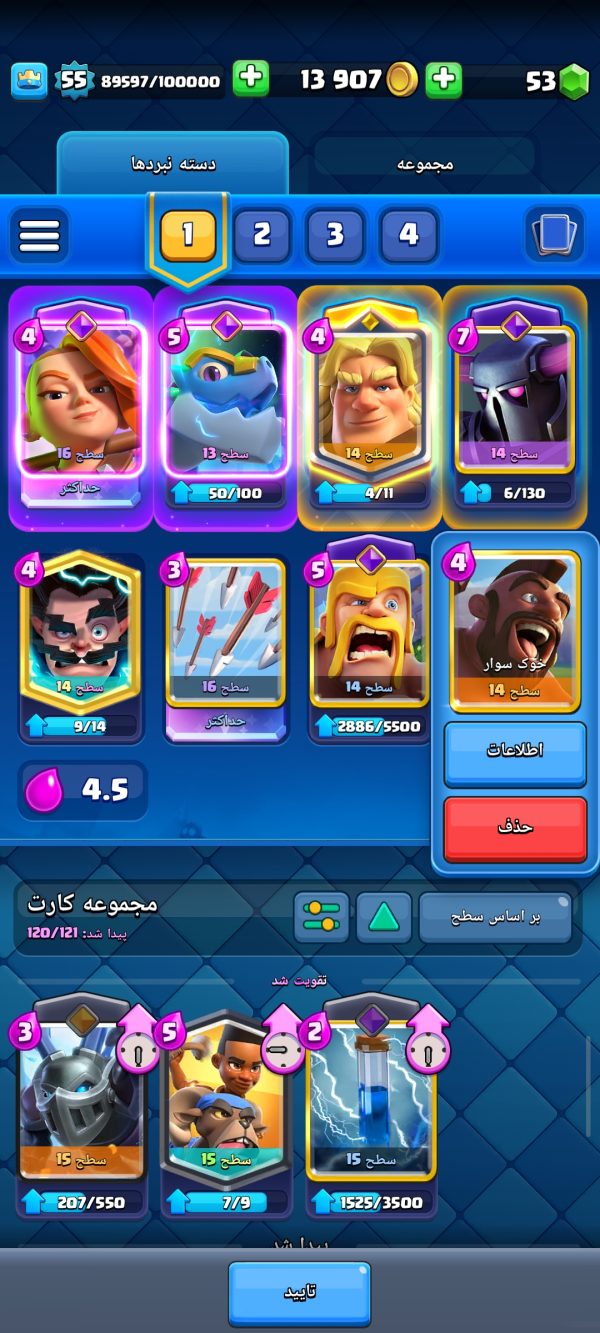Open the card collection filter settings icon
This screenshot has width=600, height=1333.
tap(322, 917)
